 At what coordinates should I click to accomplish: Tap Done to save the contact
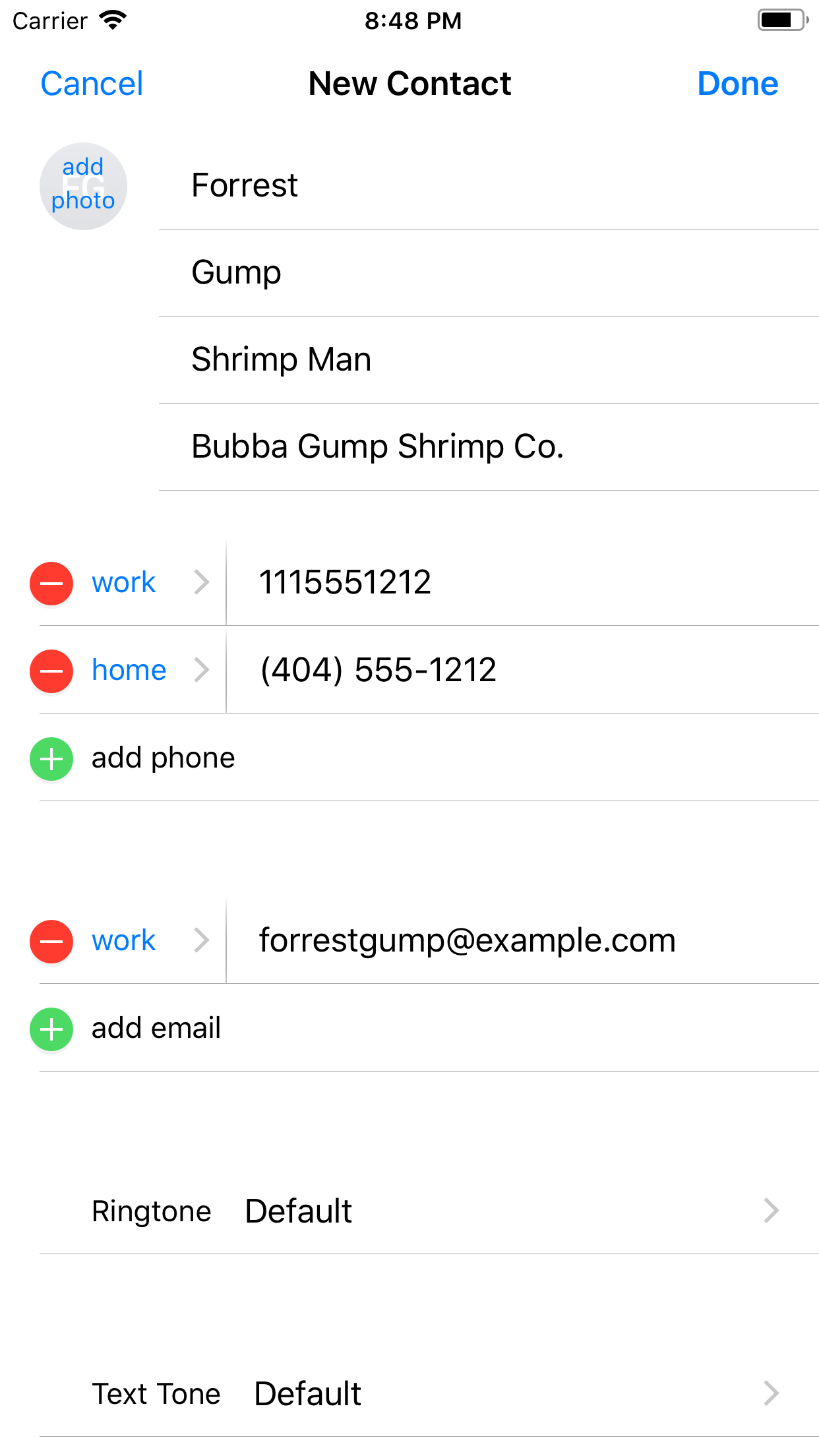point(737,84)
